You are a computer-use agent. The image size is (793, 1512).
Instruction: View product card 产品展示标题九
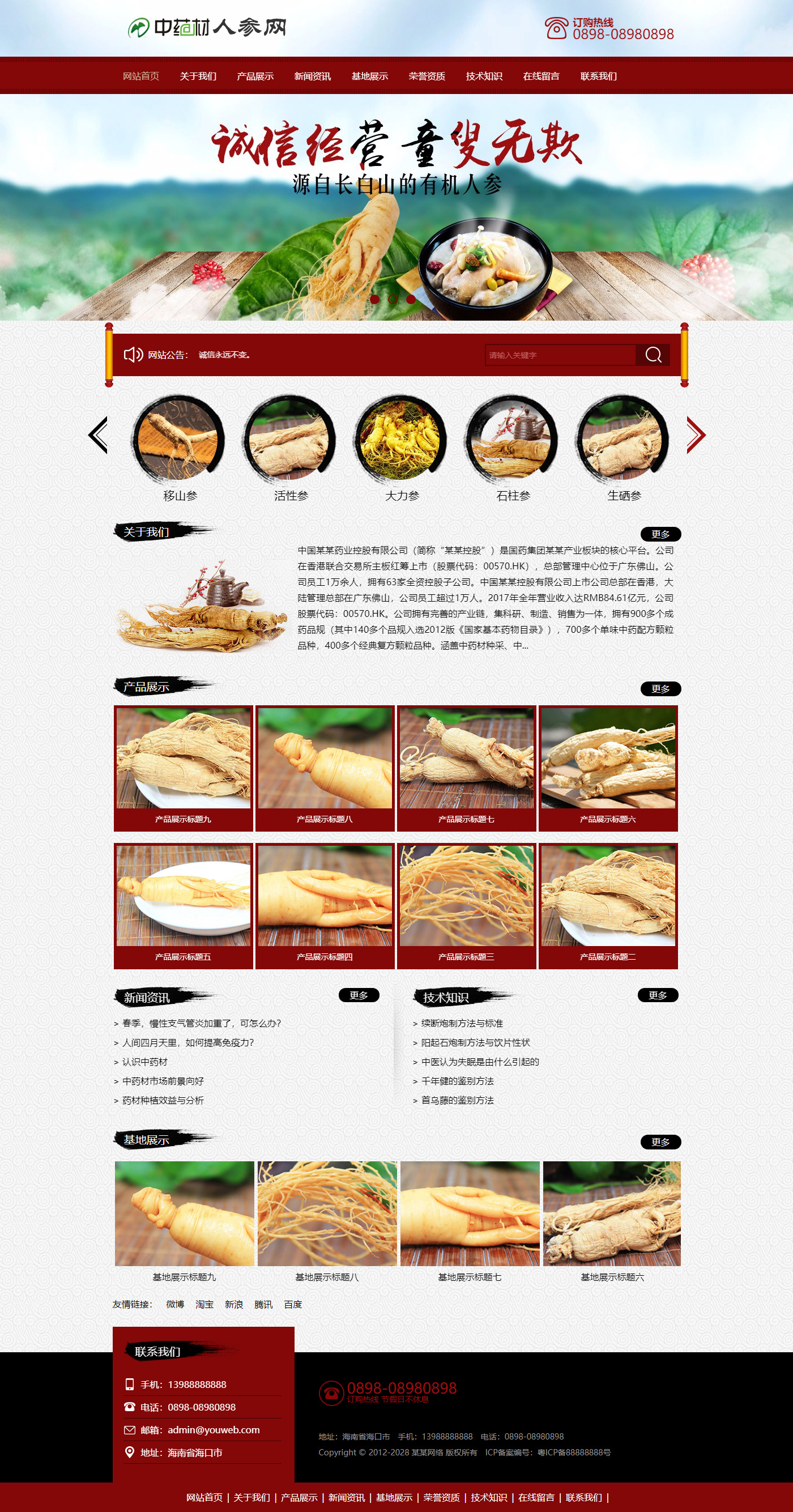[x=183, y=768]
